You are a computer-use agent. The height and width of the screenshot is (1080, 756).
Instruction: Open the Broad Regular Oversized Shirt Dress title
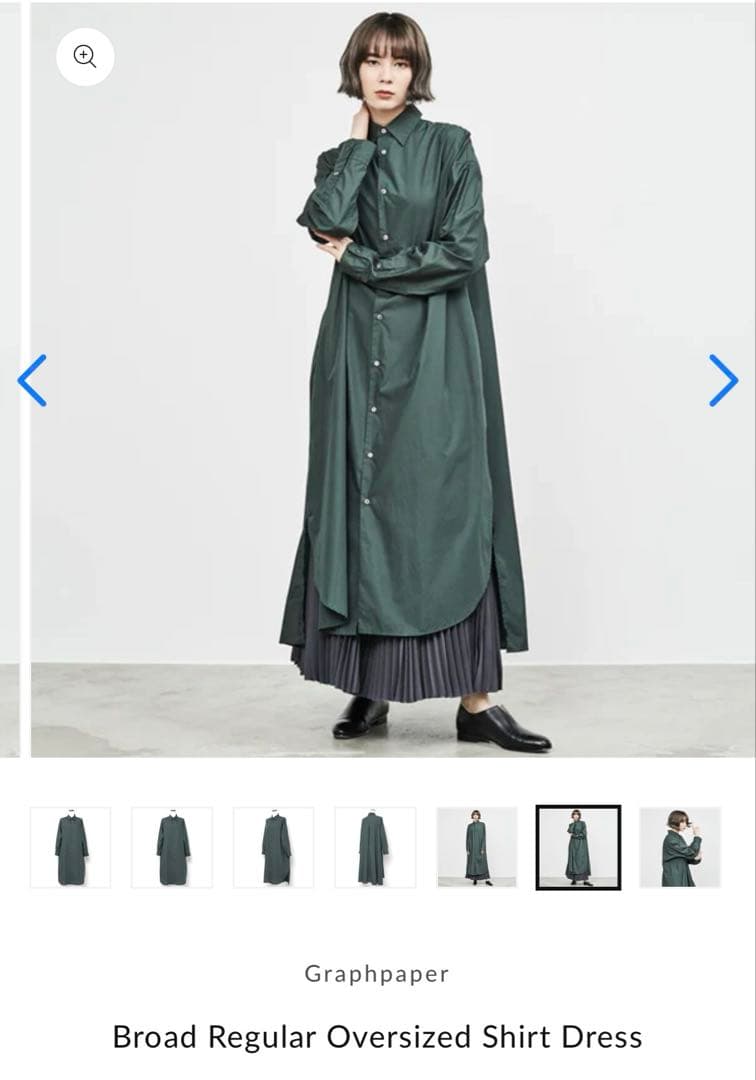pyautogui.click(x=377, y=1037)
